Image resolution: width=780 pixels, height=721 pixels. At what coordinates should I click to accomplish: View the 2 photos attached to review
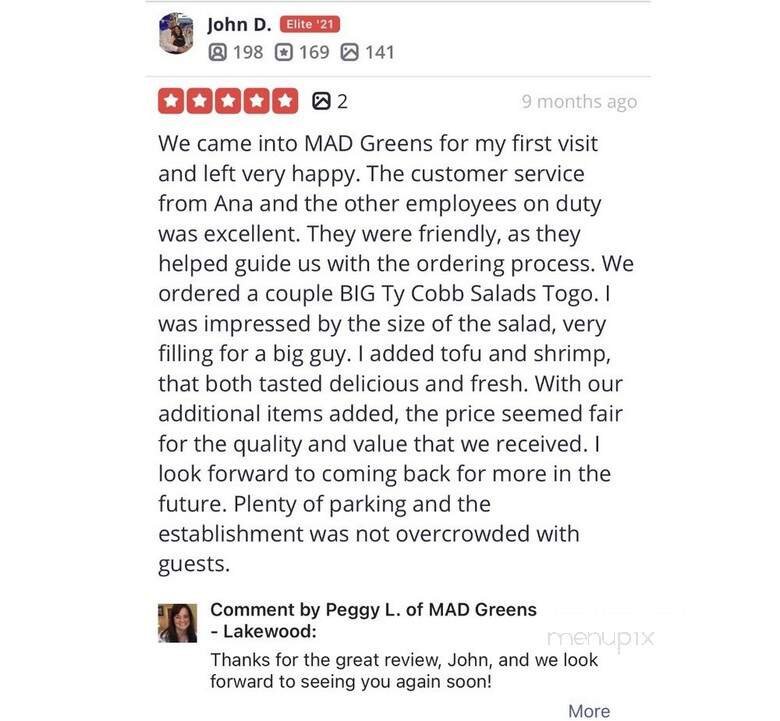[x=330, y=101]
